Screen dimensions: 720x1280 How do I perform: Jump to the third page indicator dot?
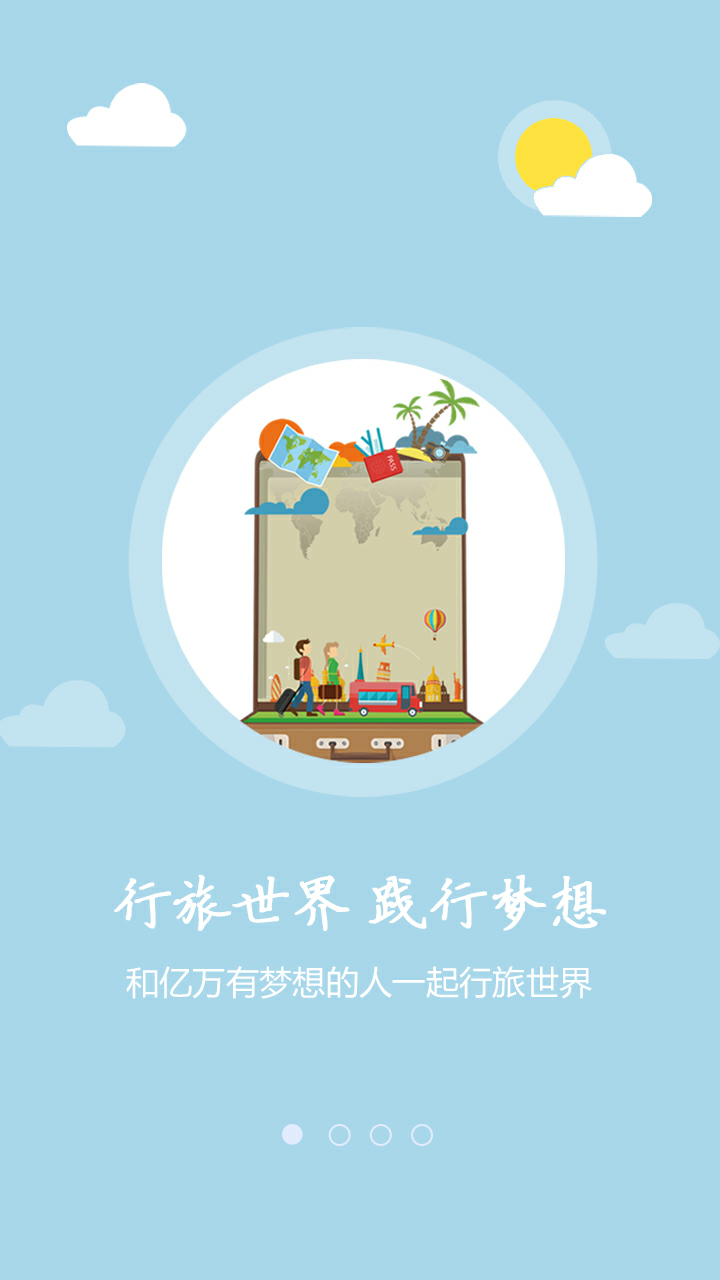click(x=381, y=1135)
